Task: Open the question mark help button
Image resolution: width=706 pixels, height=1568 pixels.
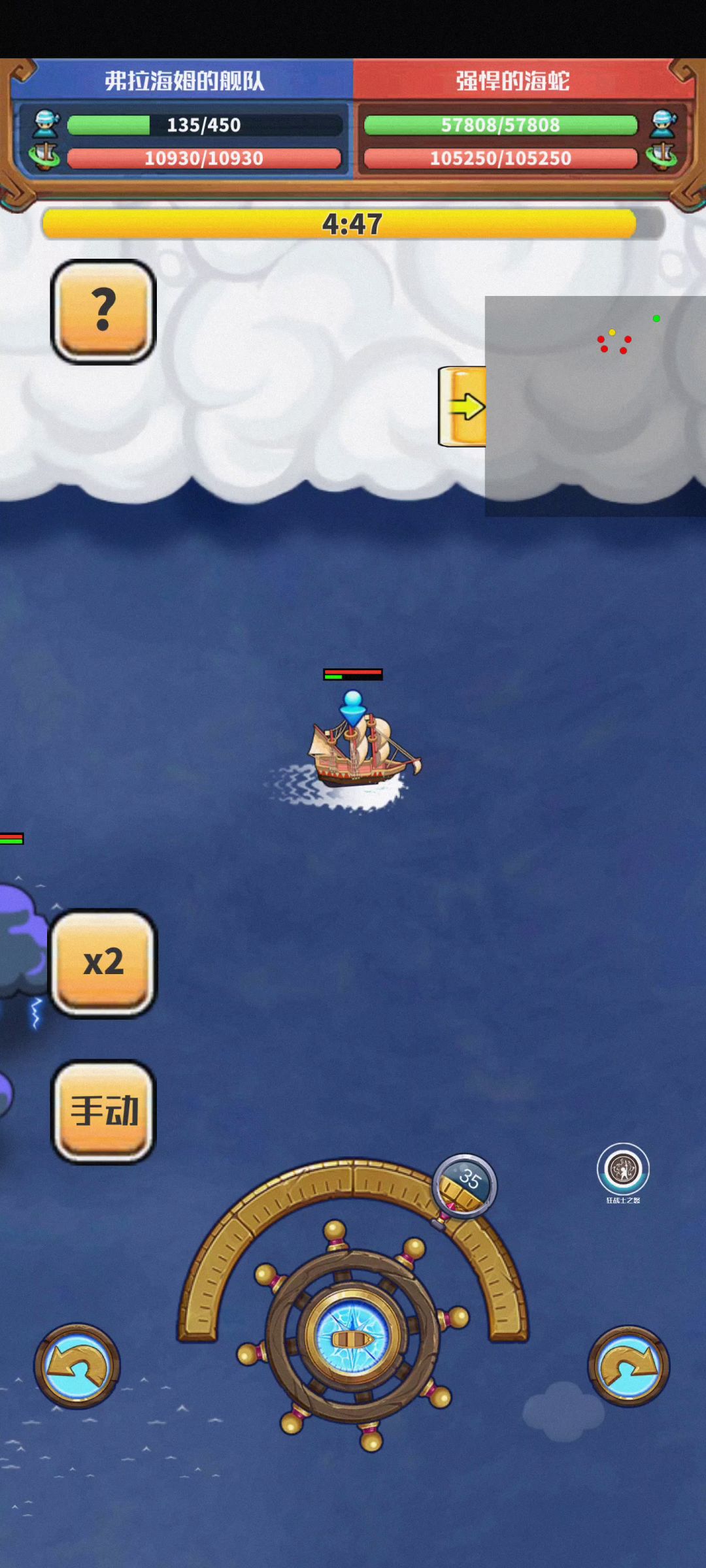Action: coord(103,311)
